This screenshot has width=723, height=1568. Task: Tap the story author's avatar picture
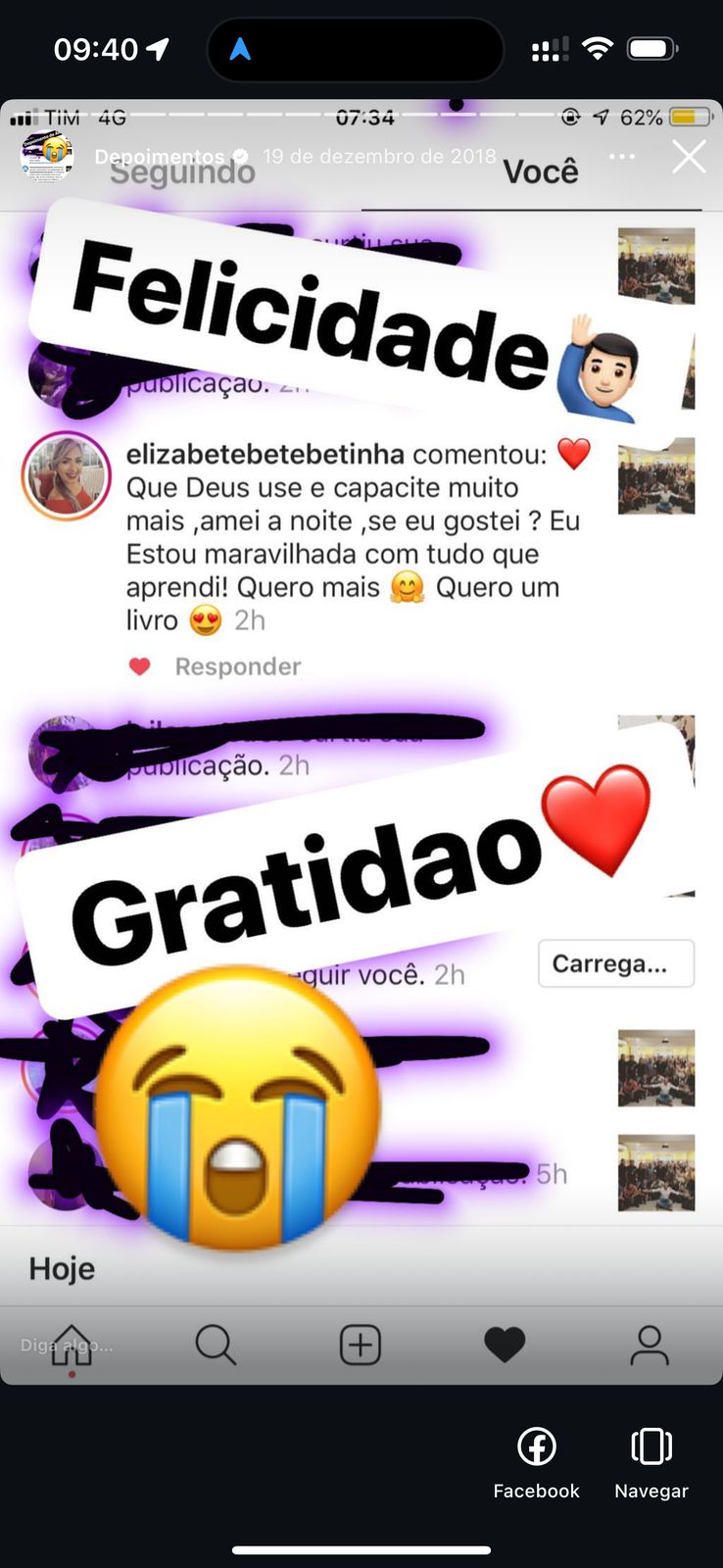click(x=47, y=155)
